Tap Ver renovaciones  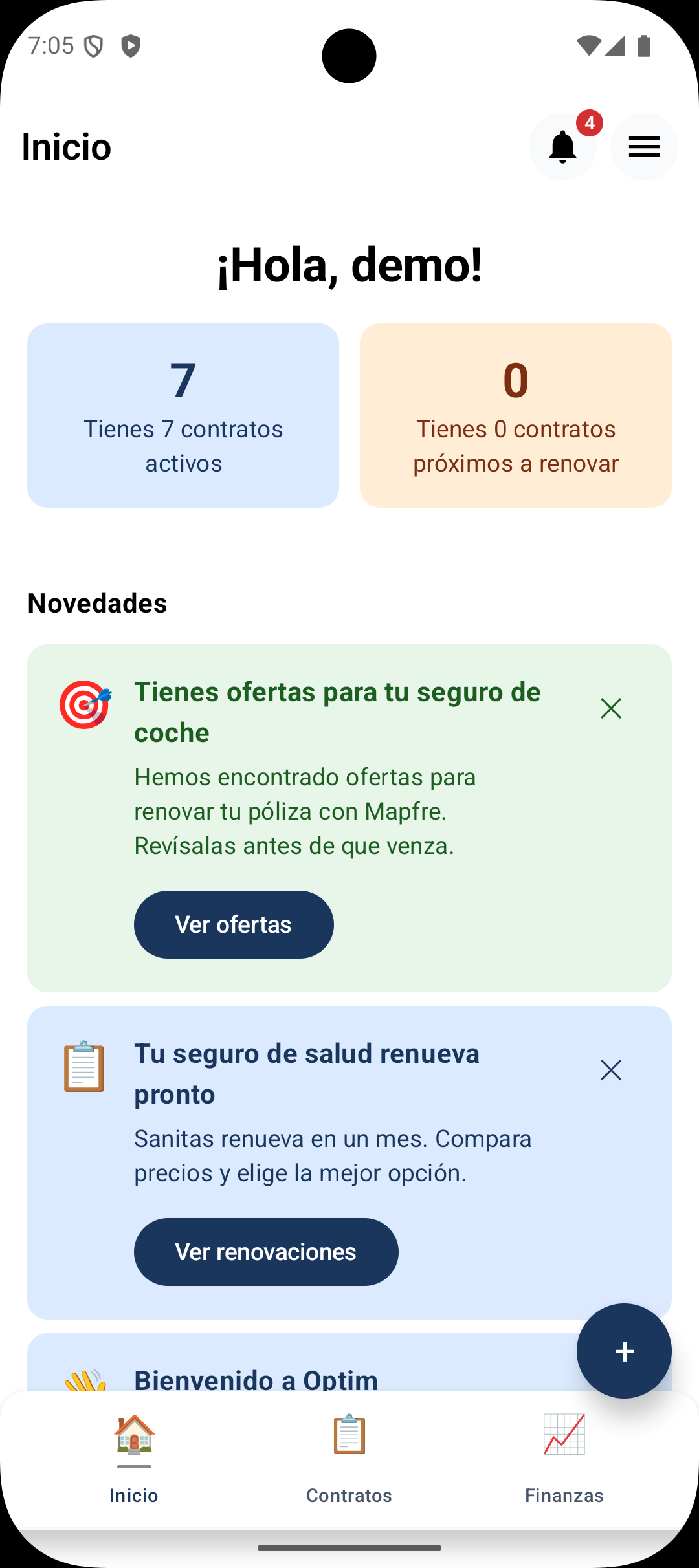pyautogui.click(x=266, y=1251)
